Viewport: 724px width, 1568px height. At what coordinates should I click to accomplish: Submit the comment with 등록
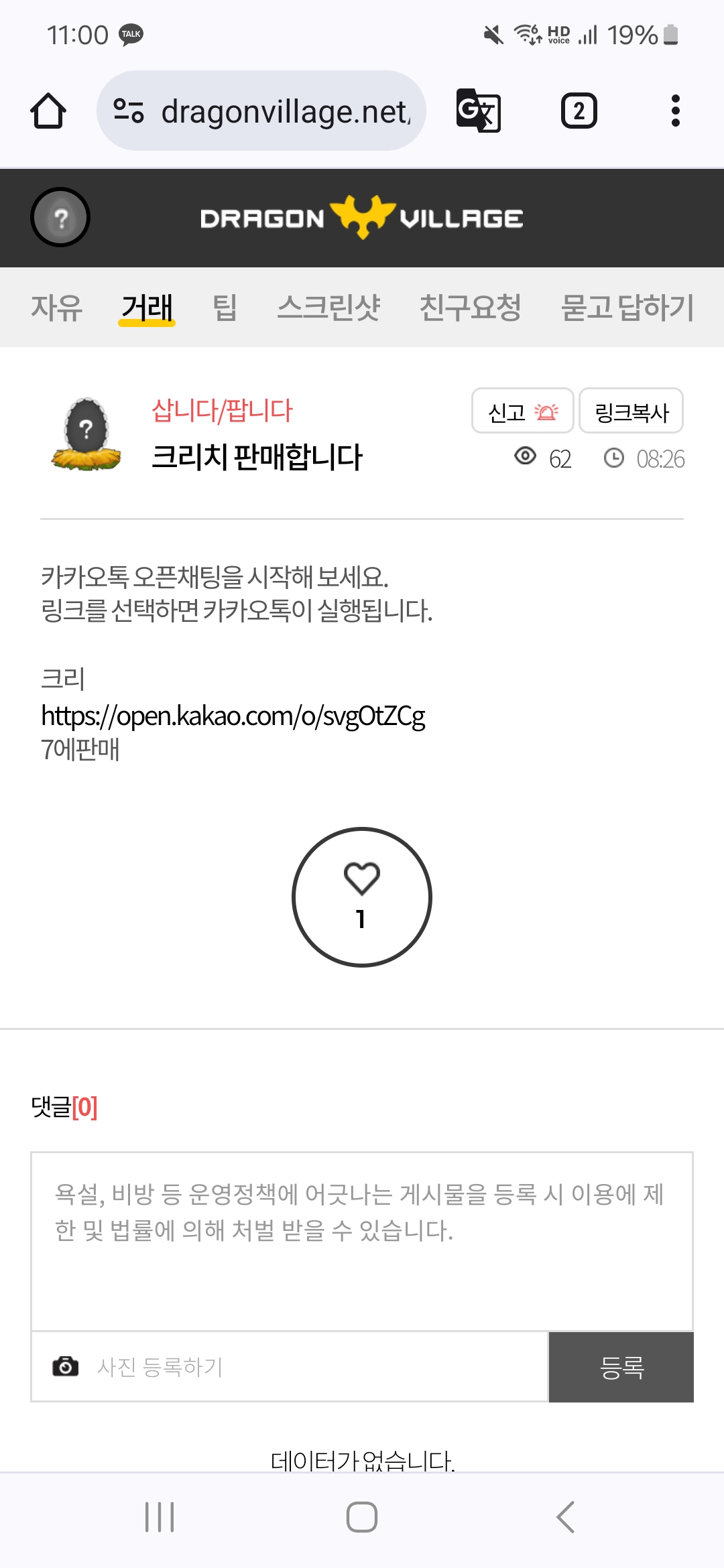[x=621, y=1366]
